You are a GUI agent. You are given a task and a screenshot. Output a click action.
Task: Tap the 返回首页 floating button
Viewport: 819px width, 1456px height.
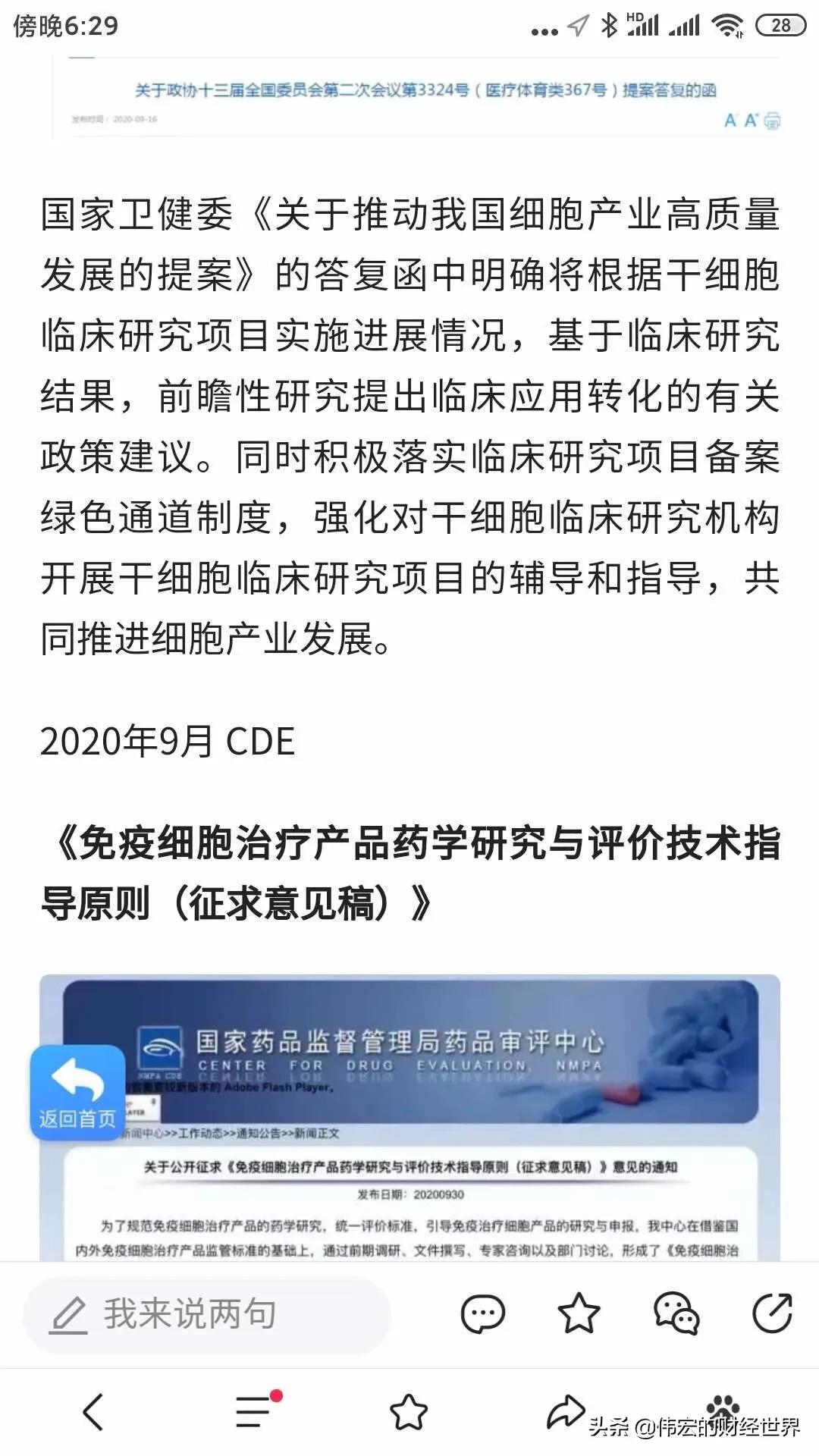coord(77,1092)
